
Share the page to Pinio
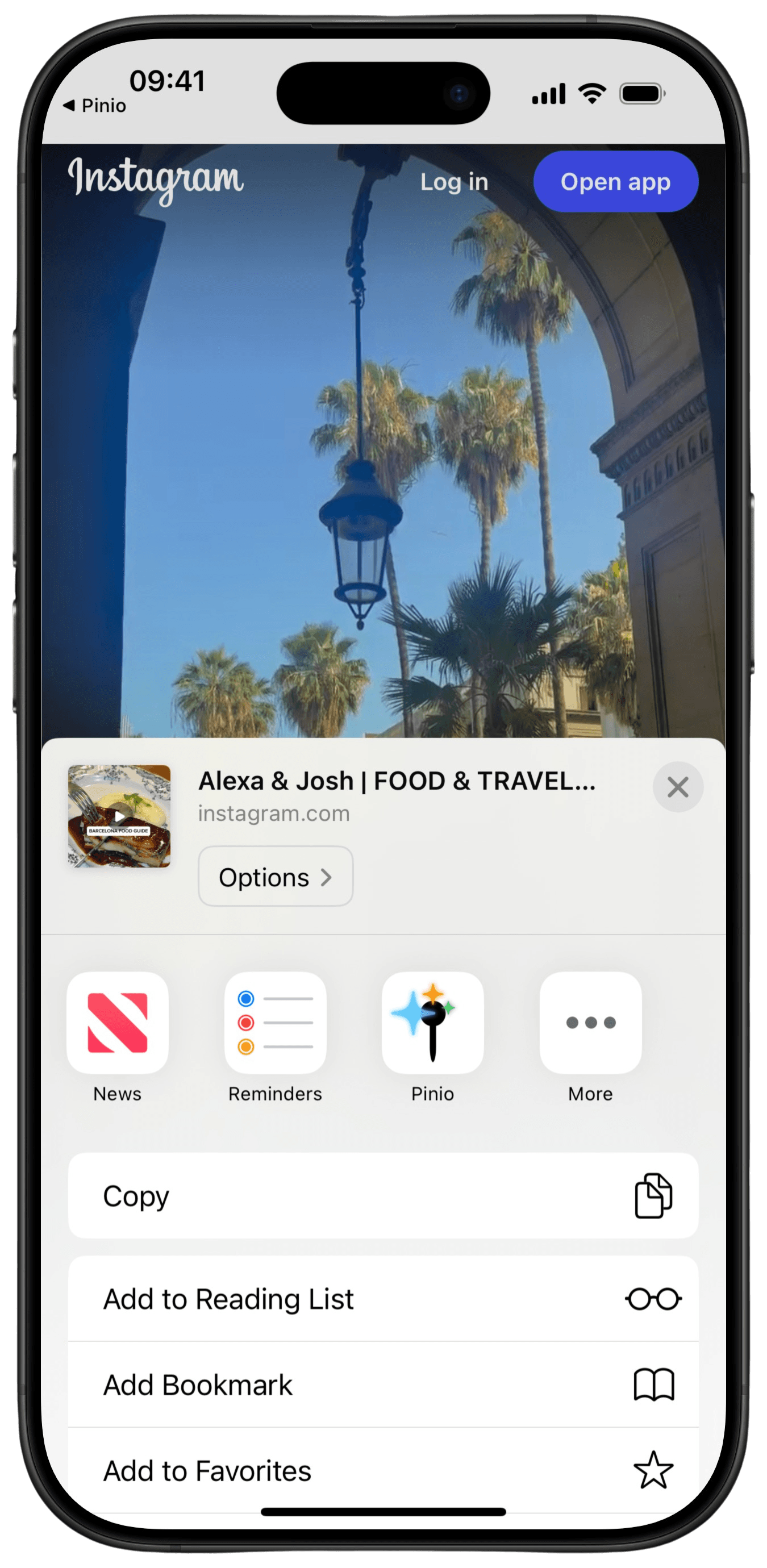(x=432, y=1023)
